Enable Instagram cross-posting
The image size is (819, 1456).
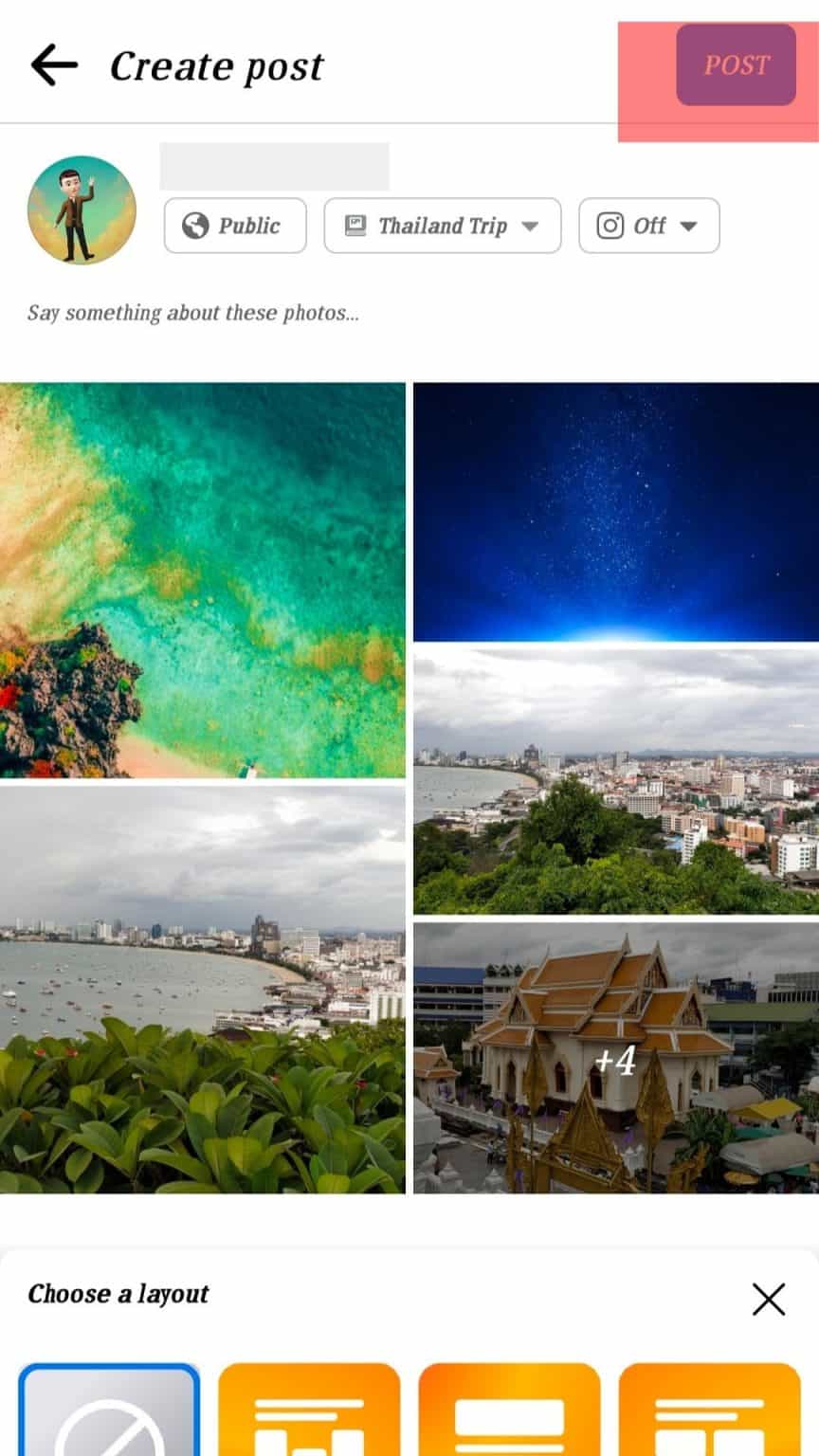coord(648,226)
